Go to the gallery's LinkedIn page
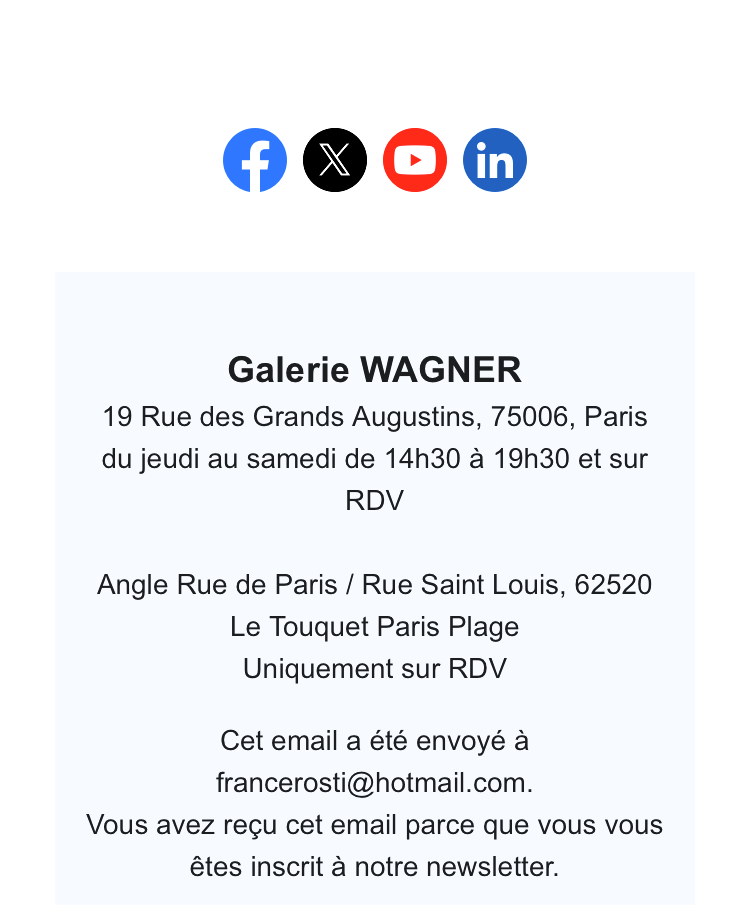The image size is (733, 905). [495, 160]
